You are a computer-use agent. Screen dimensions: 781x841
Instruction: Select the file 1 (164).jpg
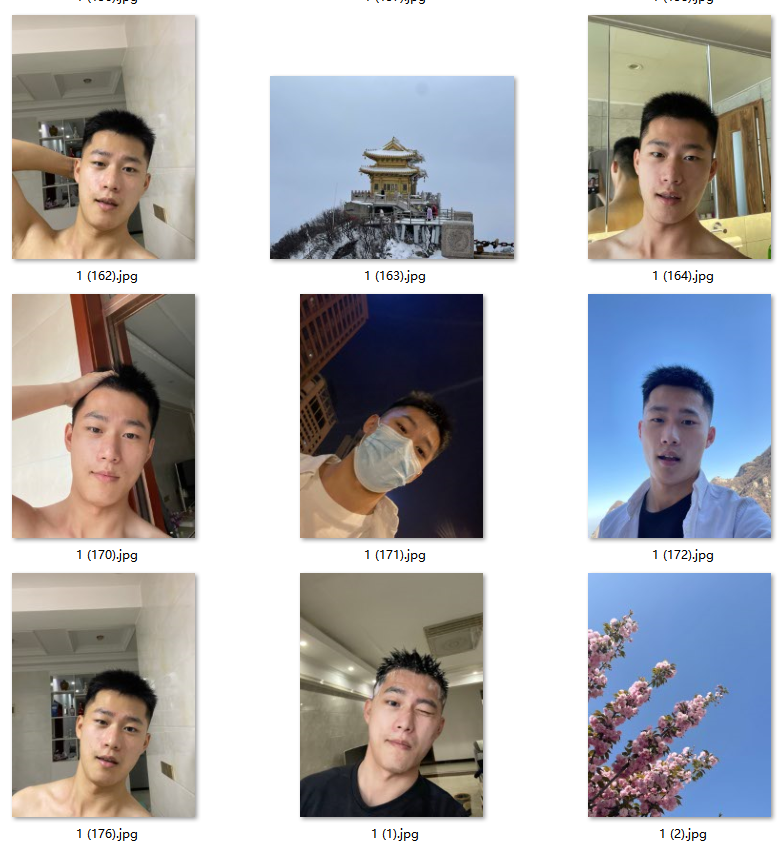pos(680,138)
